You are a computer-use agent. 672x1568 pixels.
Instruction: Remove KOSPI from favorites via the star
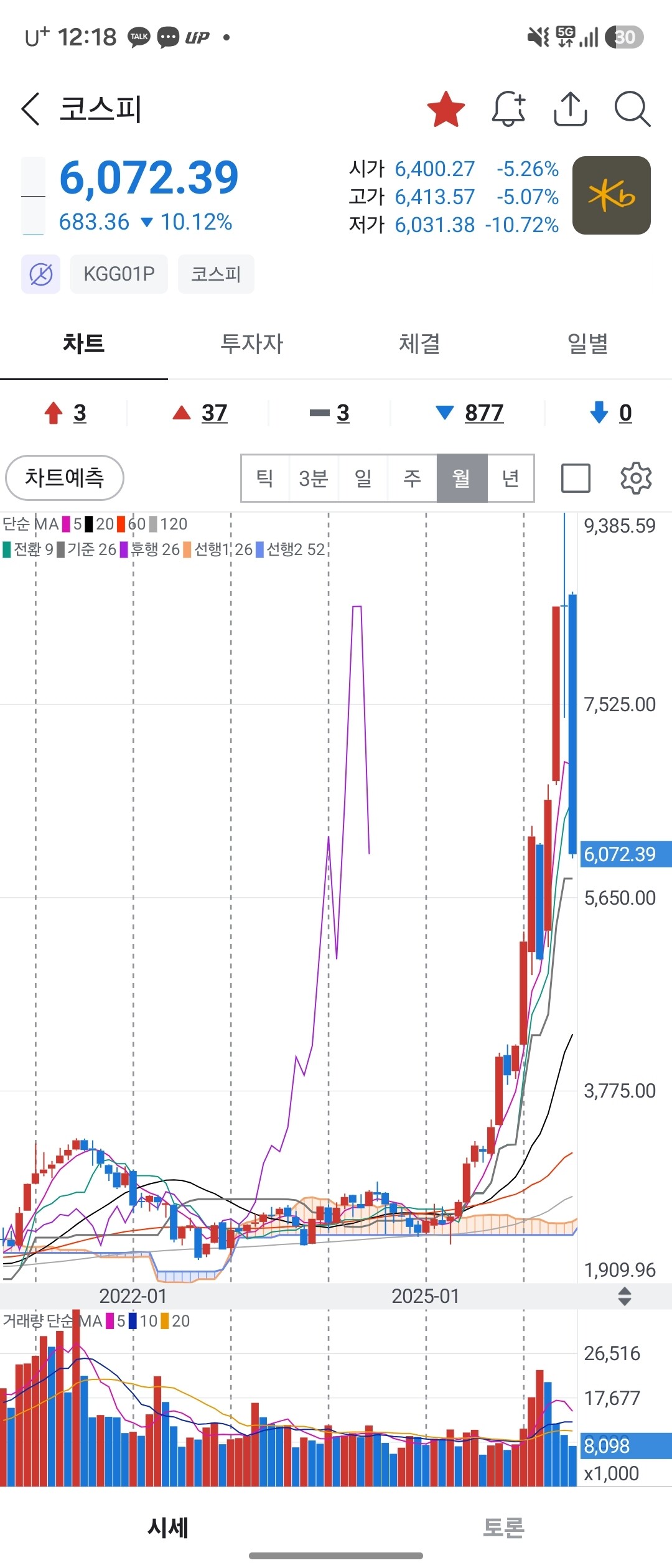tap(446, 109)
